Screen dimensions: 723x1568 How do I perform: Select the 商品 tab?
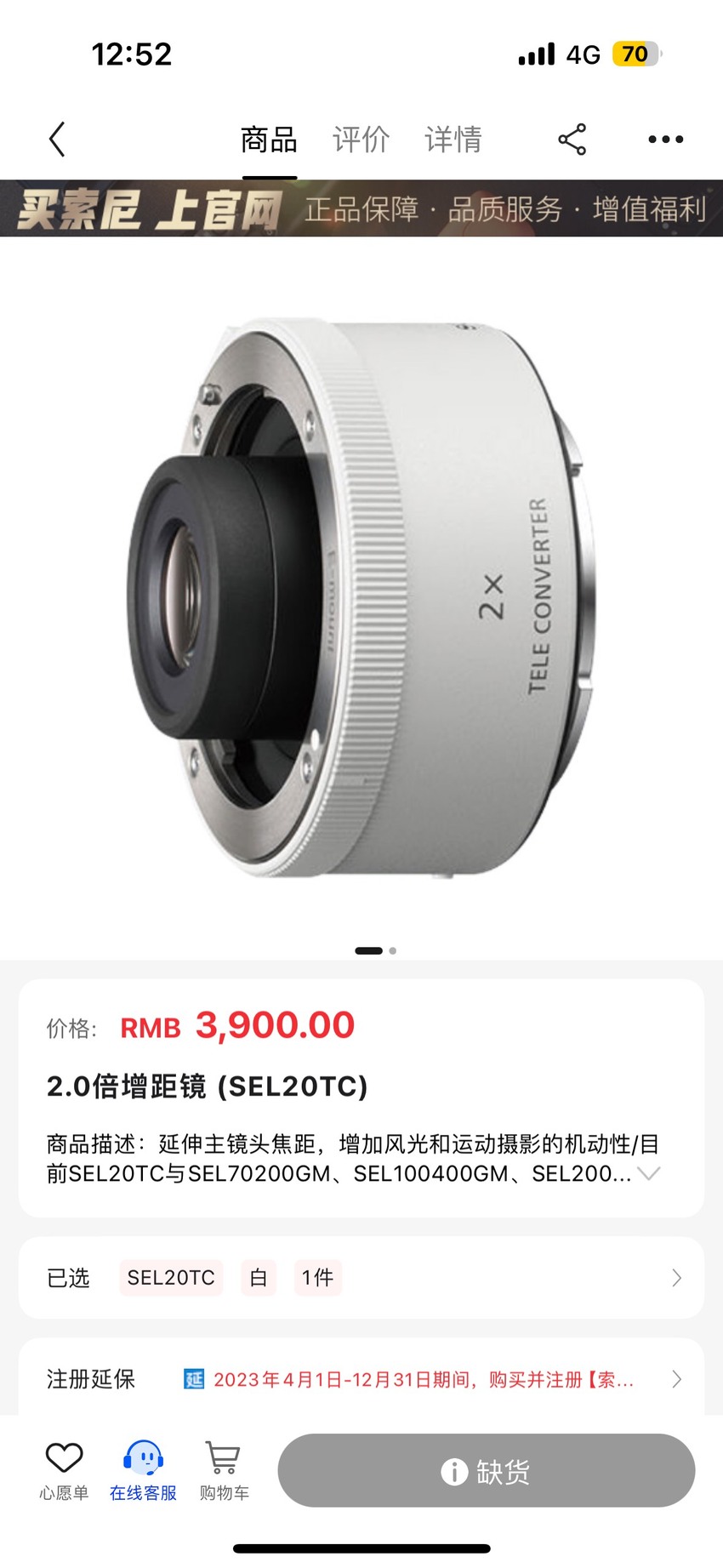(x=269, y=140)
